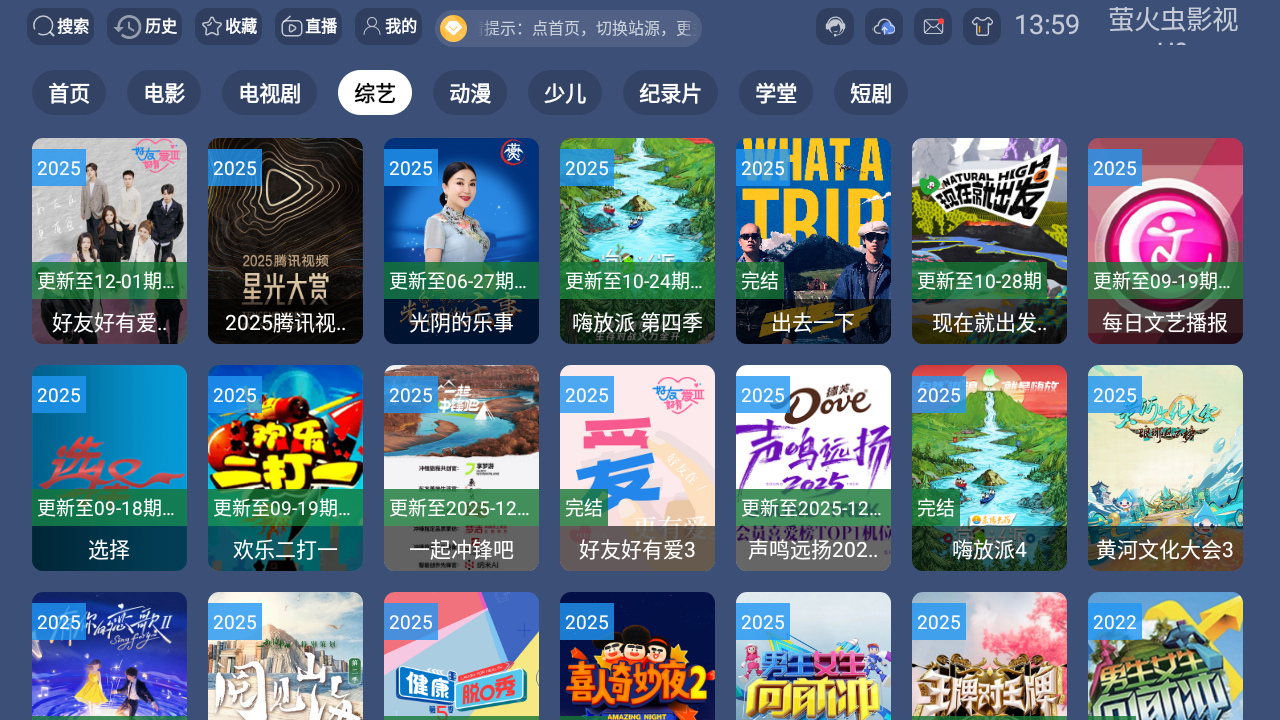Switch to the 短剧 tab
Screen dimensions: 1280x720
[870, 93]
